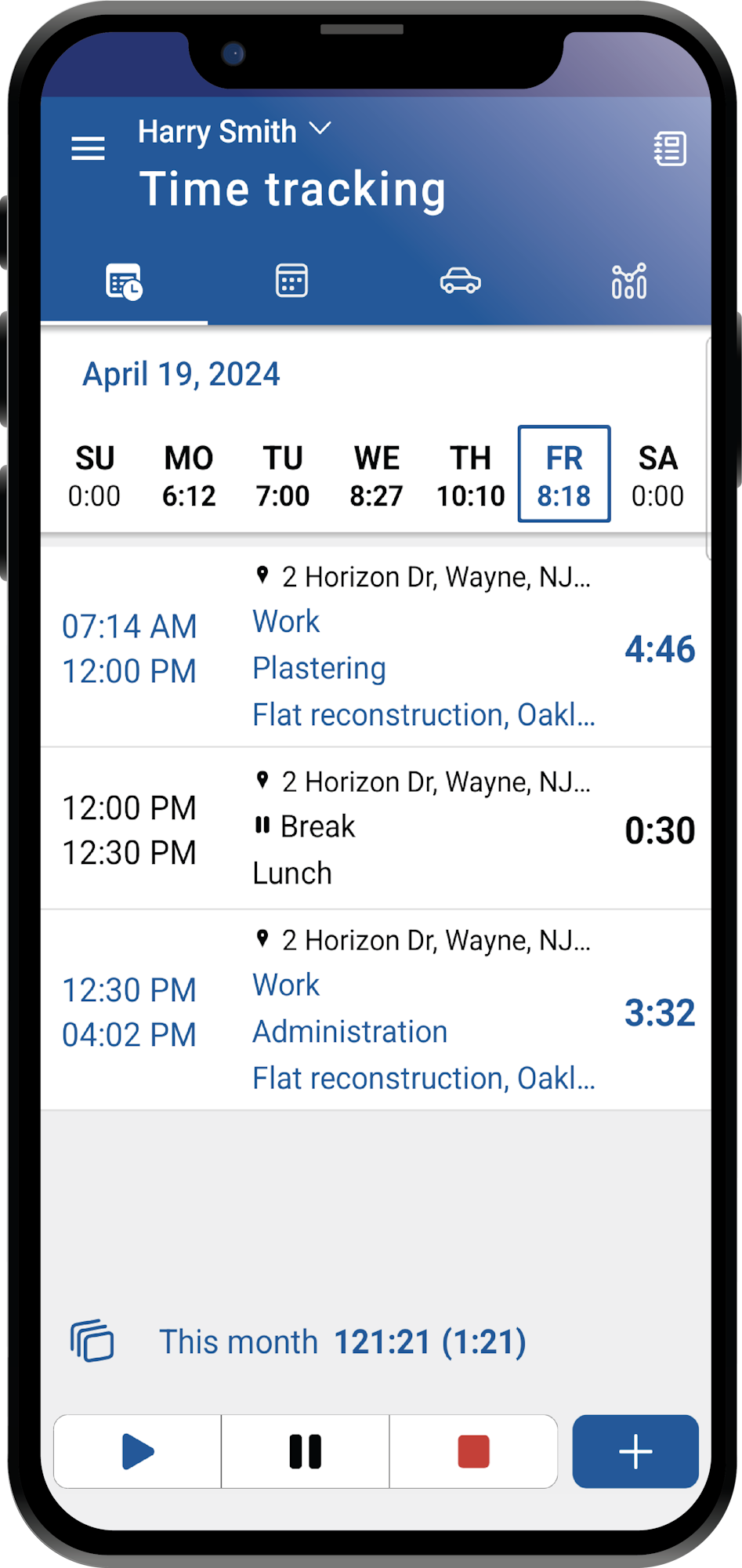The height and width of the screenshot is (1568, 742).
Task: Select Wednesday with 8:27 hours
Action: pyautogui.click(x=376, y=475)
